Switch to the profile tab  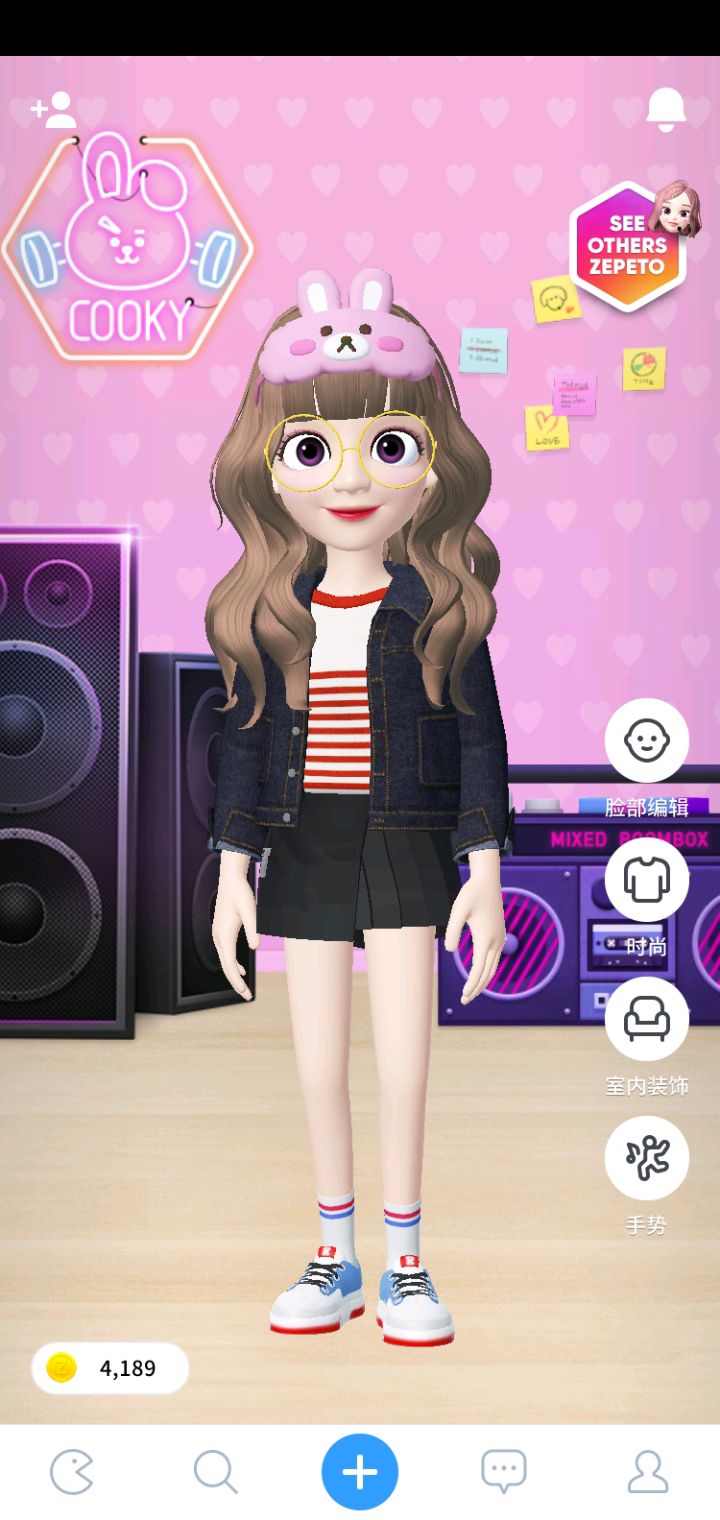[x=648, y=1472]
